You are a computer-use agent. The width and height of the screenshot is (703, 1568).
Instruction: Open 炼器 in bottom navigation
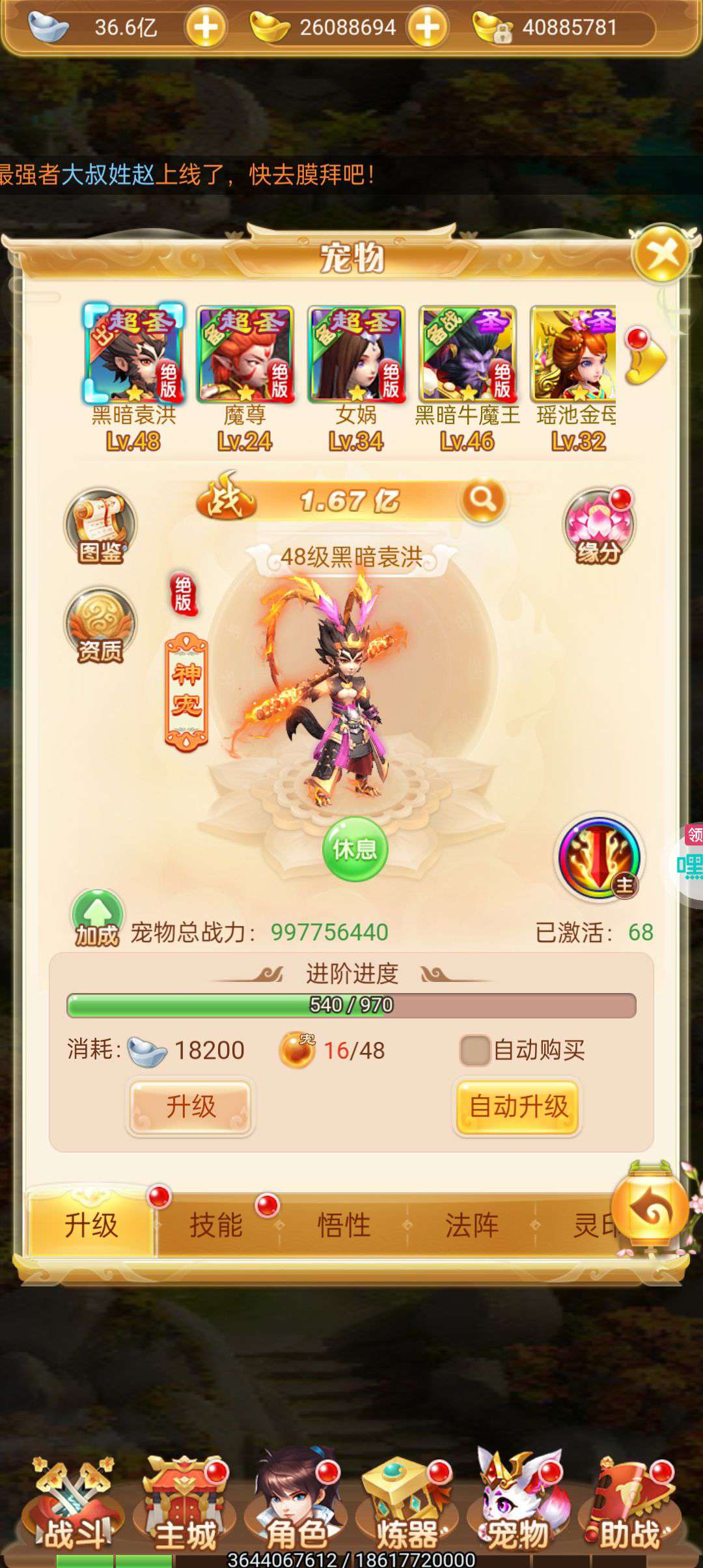(407, 1512)
